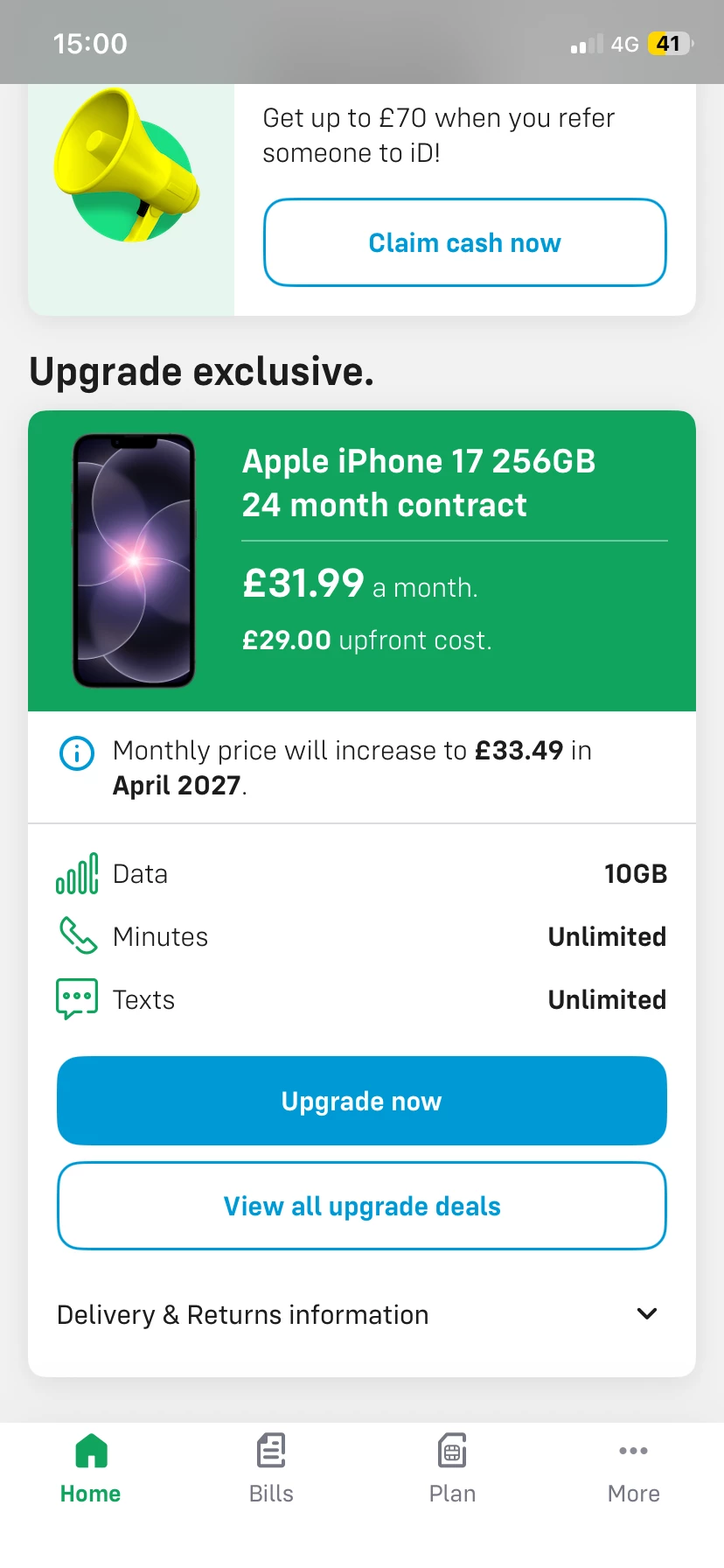This screenshot has width=724, height=1568.
Task: Switch to the Bills tab
Action: pos(271,1469)
